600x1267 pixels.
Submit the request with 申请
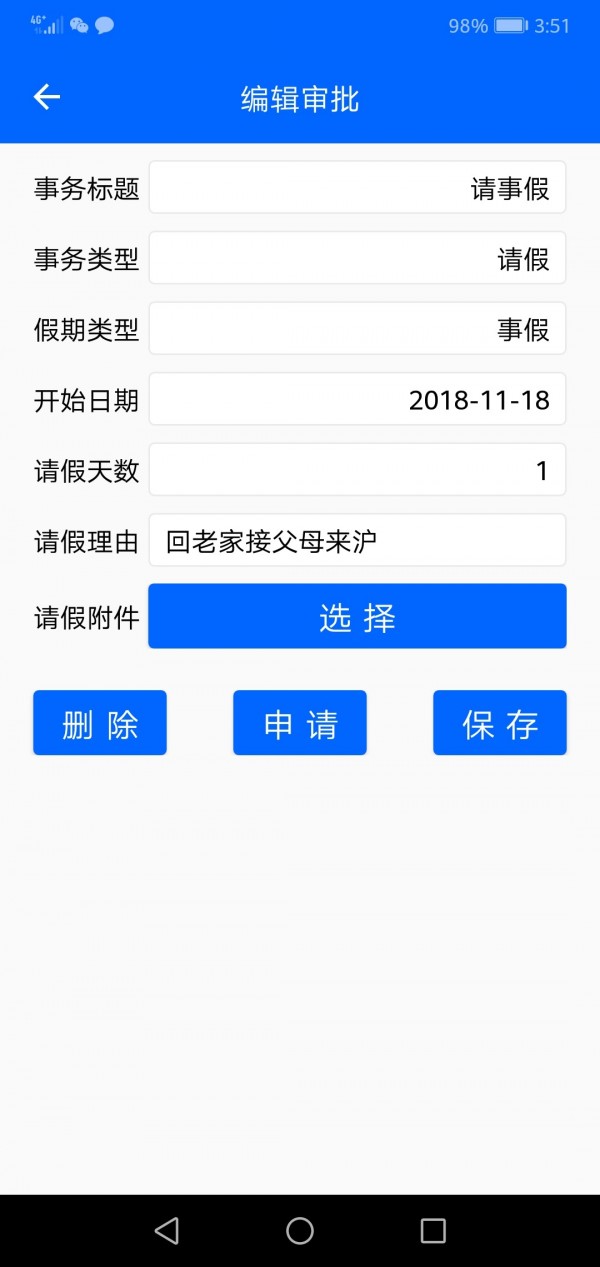pyautogui.click(x=300, y=723)
